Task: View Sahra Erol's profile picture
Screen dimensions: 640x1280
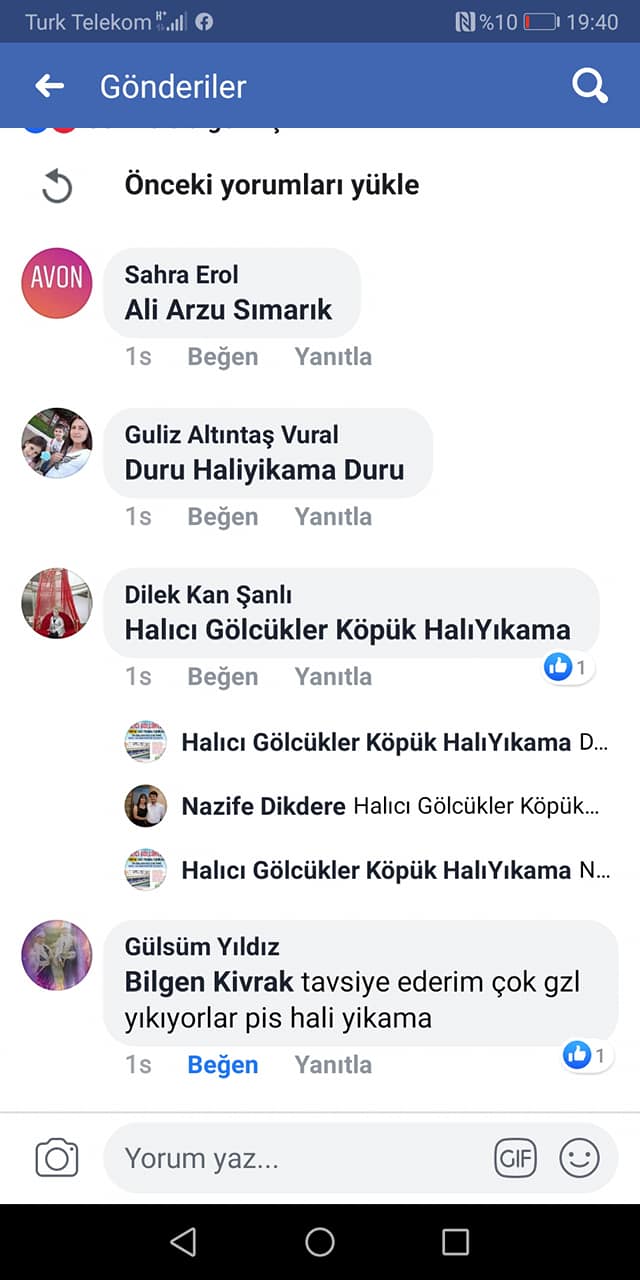Action: (57, 283)
